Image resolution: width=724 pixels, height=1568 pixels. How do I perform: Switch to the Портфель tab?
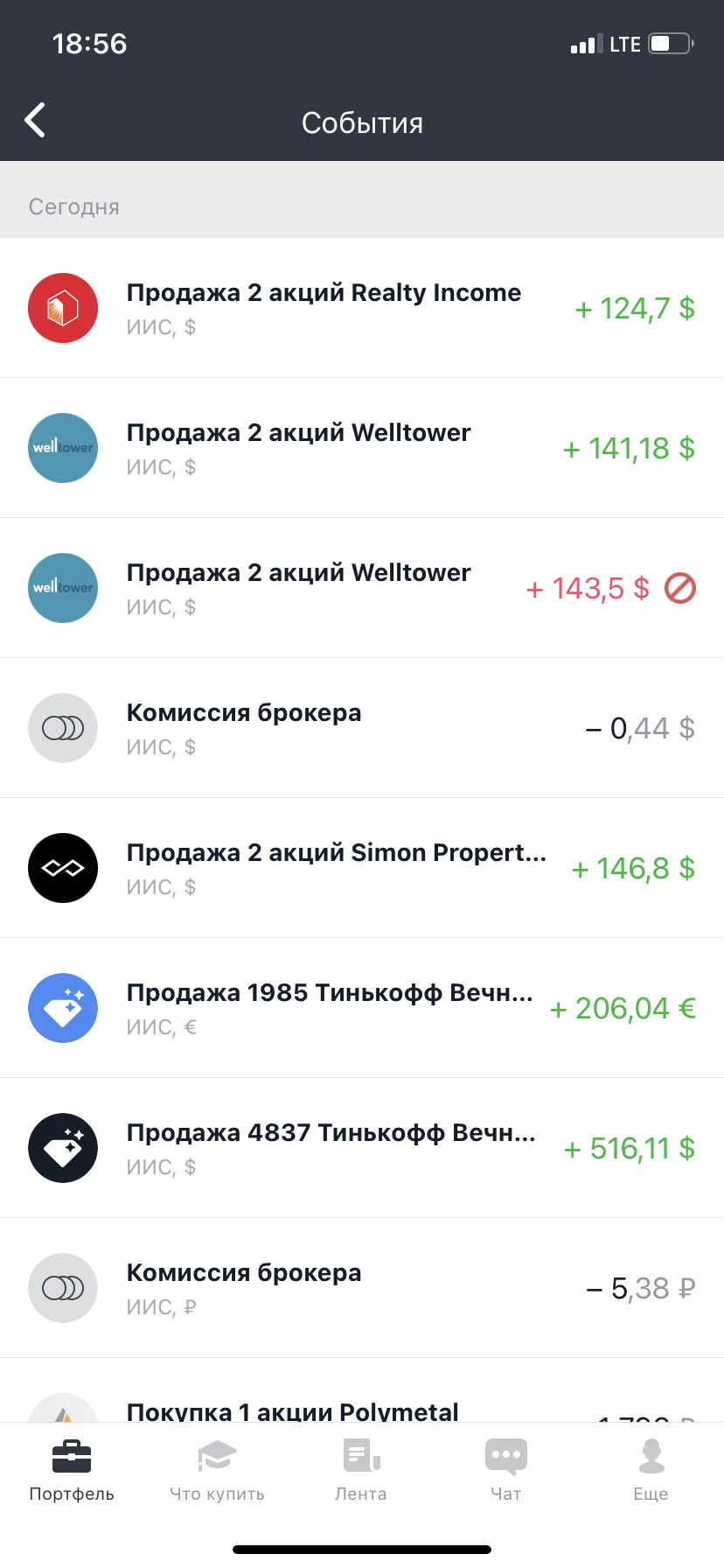pyautogui.click(x=72, y=1471)
